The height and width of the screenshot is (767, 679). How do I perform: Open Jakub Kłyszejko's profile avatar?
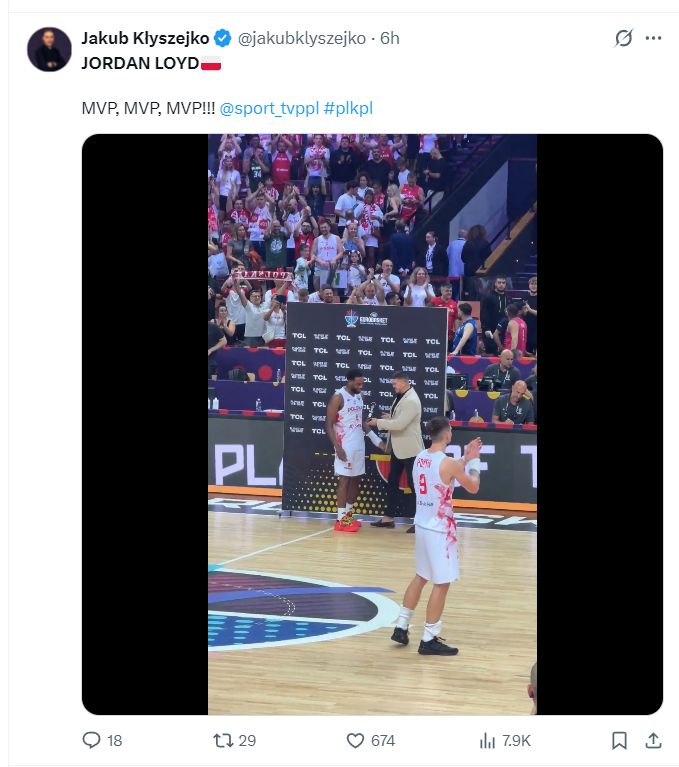49,49
